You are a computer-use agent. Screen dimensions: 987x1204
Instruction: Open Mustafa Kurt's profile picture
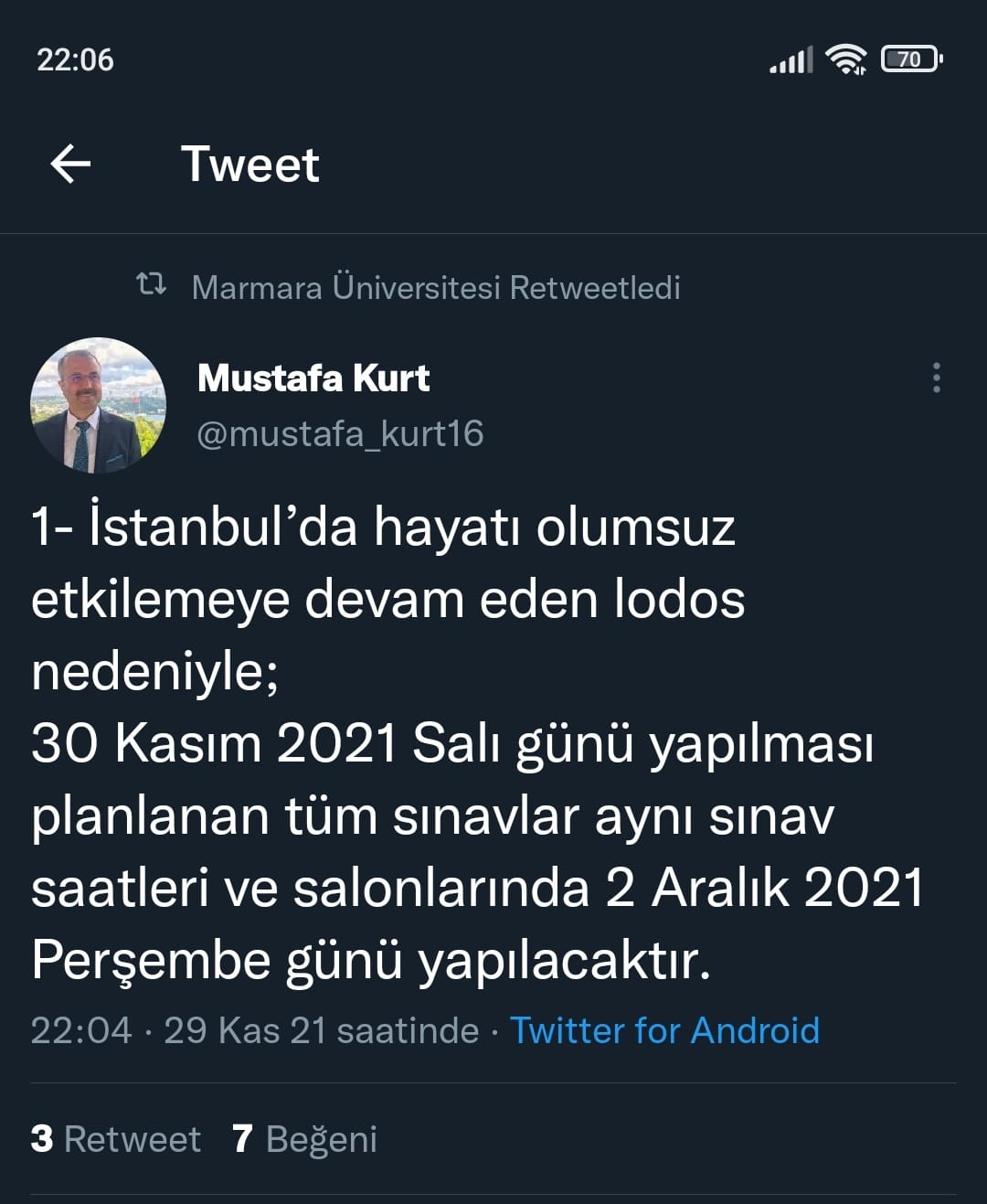(x=98, y=405)
